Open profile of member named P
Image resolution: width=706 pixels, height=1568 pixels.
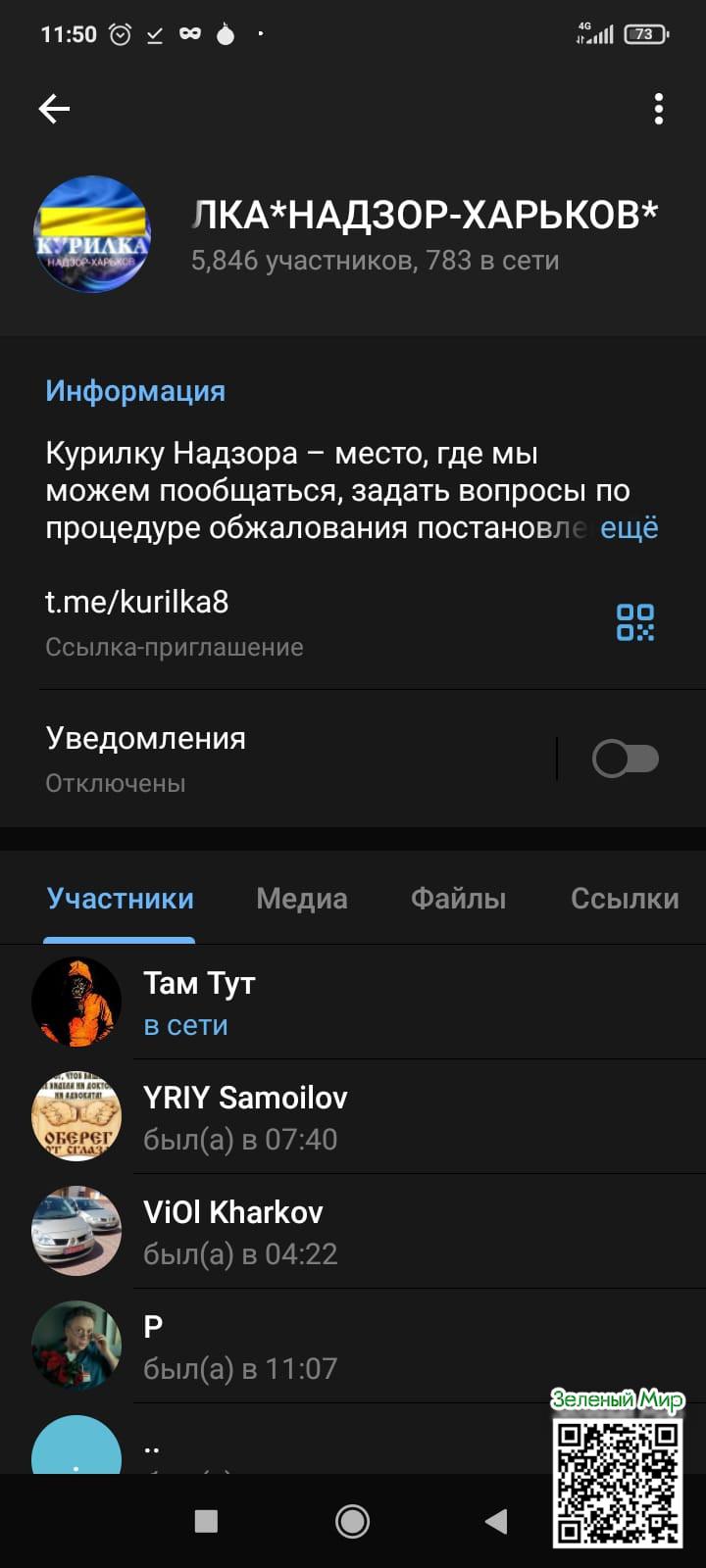[294, 1347]
